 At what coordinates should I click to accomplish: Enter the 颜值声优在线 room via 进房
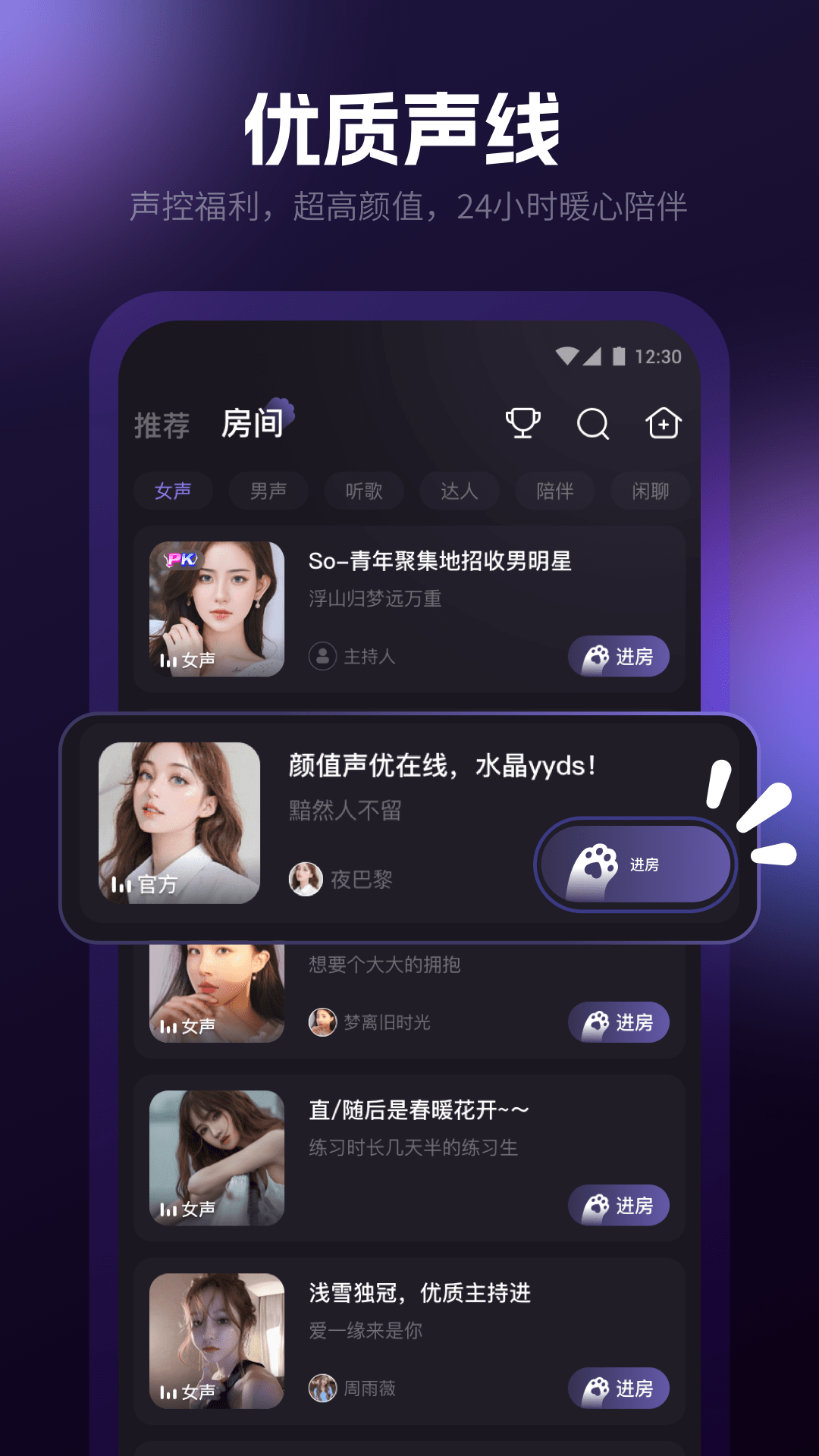[635, 864]
